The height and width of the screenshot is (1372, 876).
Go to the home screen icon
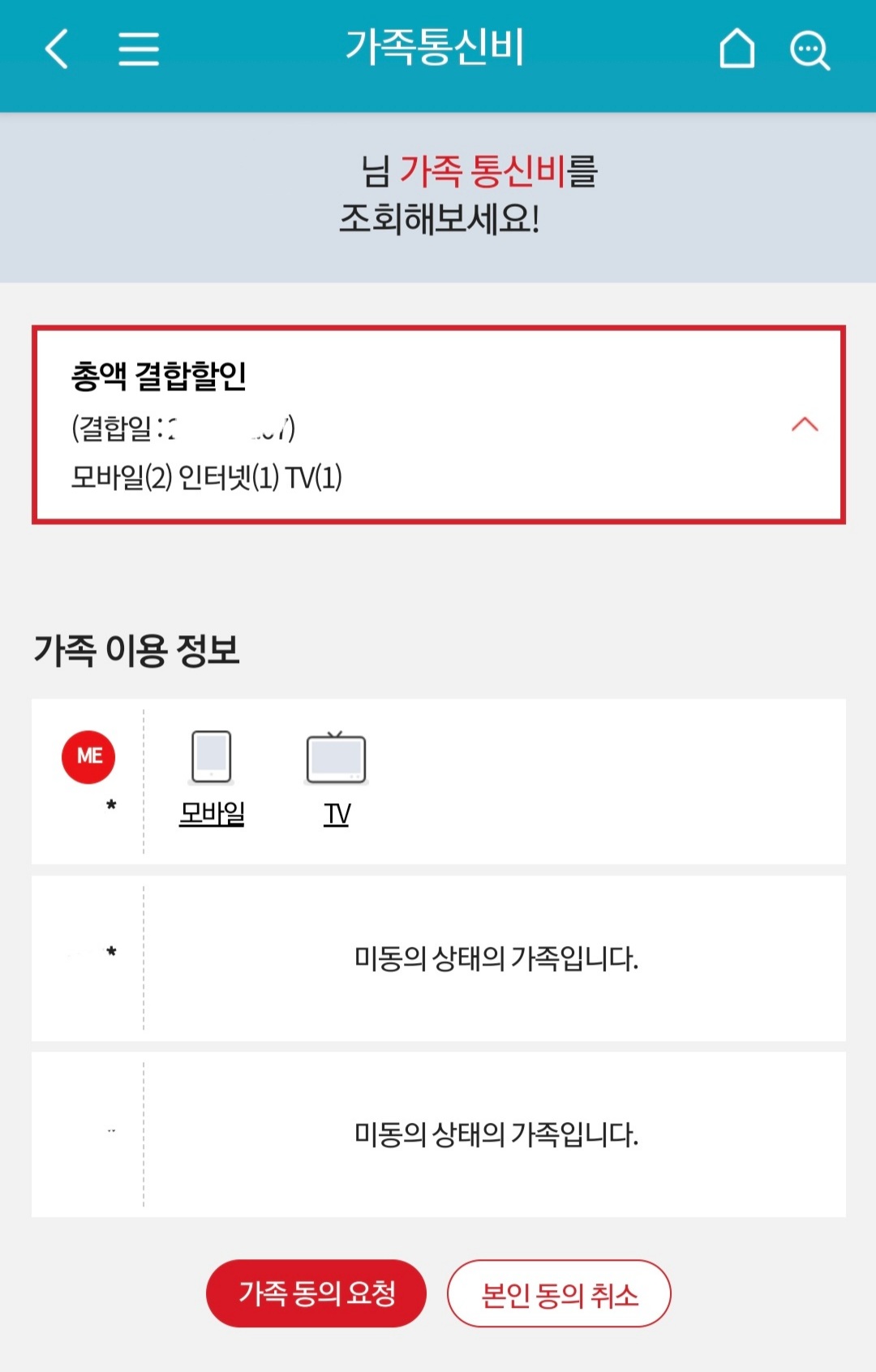736,49
